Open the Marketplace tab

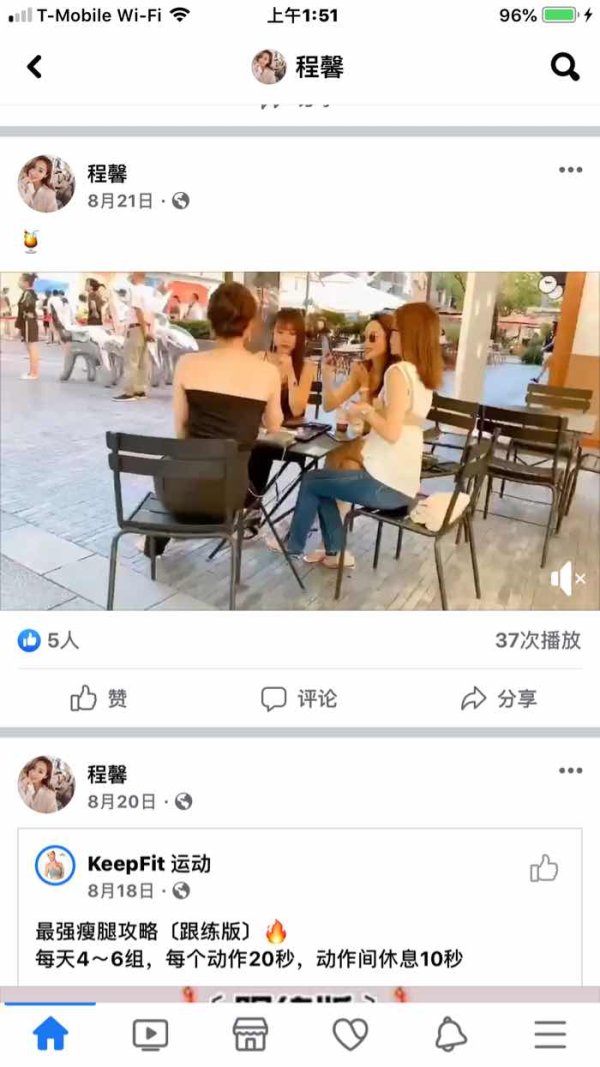[250, 1035]
